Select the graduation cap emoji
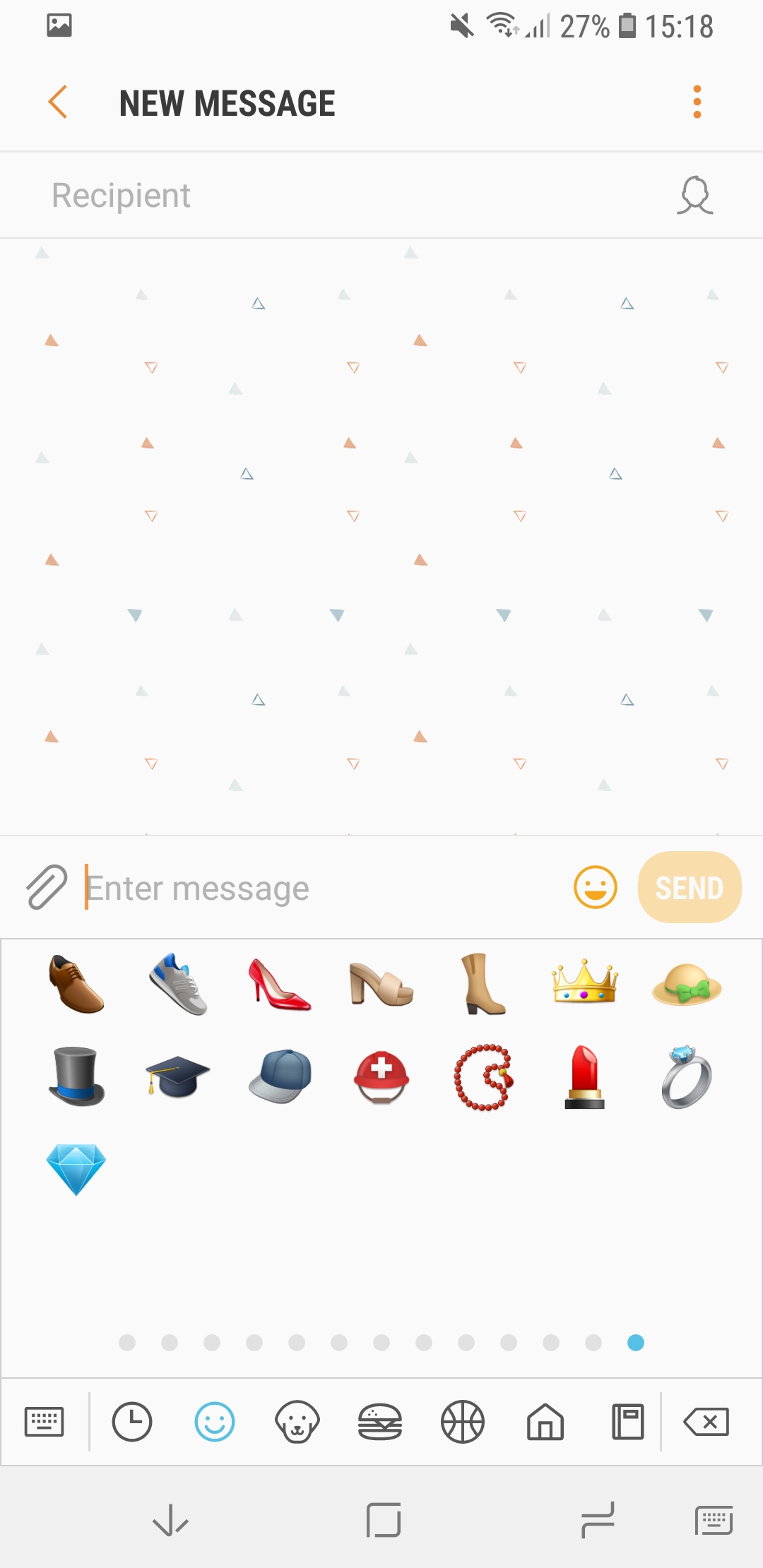 177,1076
